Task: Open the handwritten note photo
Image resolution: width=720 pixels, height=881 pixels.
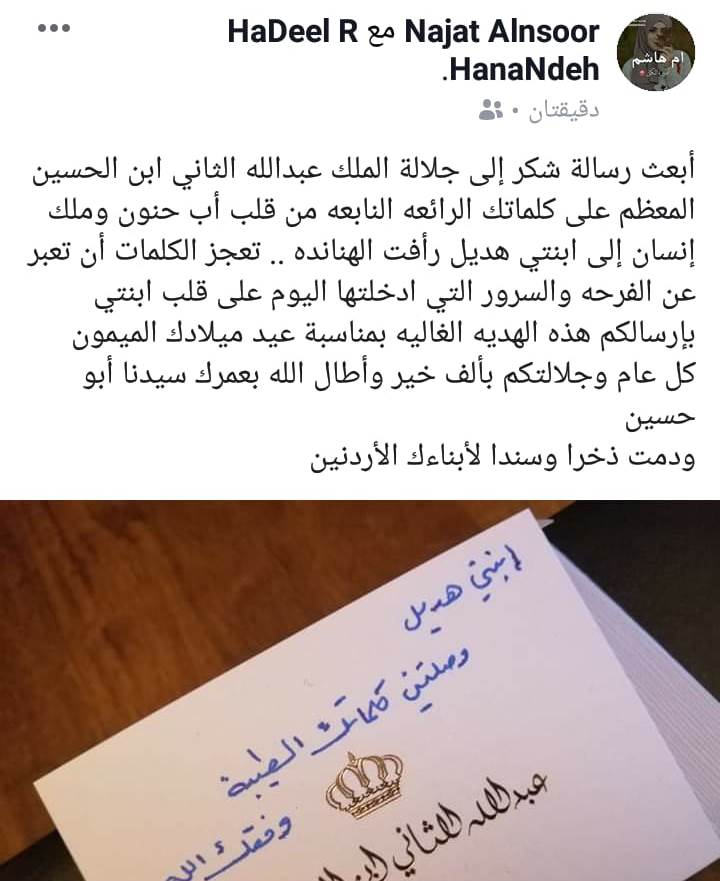Action: tap(360, 690)
